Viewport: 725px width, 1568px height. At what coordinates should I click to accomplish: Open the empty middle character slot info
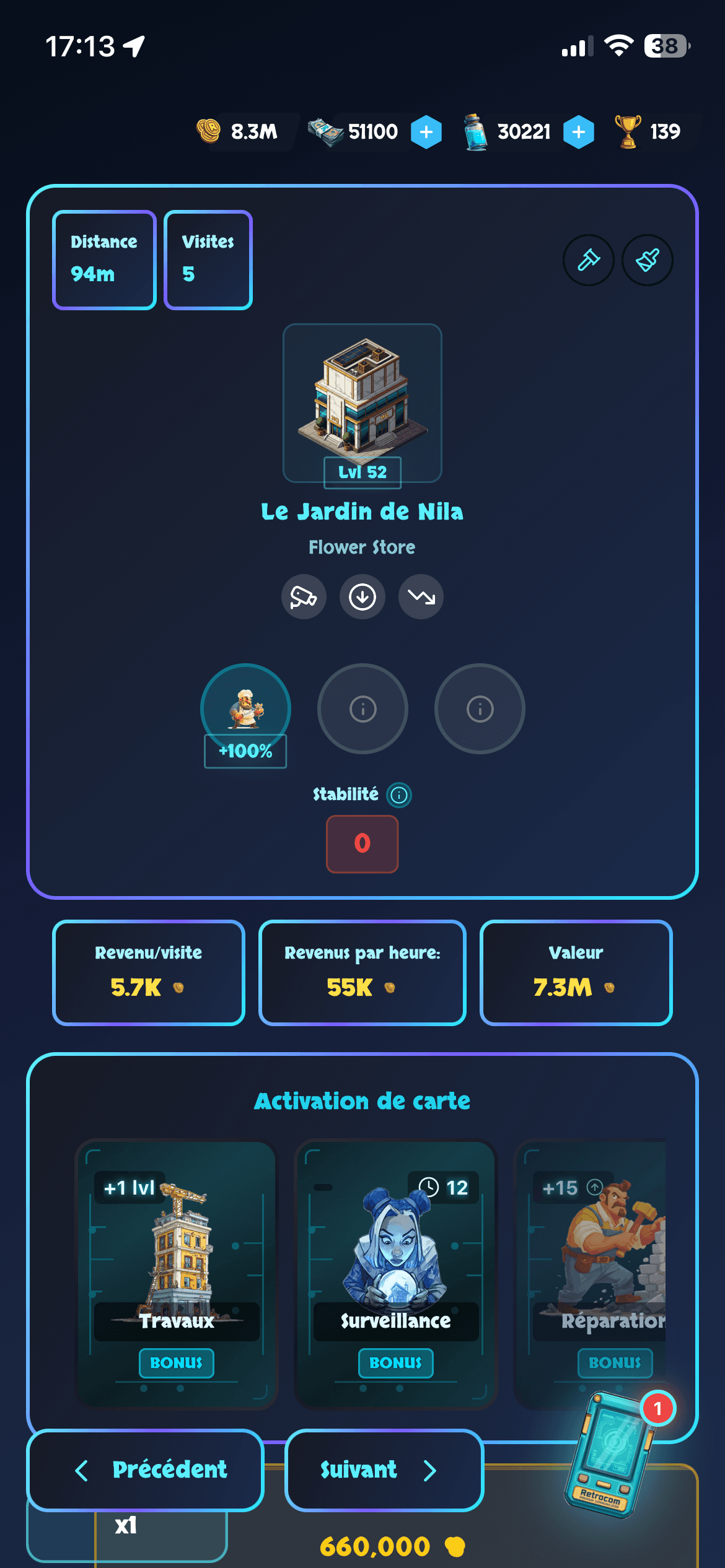(362, 709)
